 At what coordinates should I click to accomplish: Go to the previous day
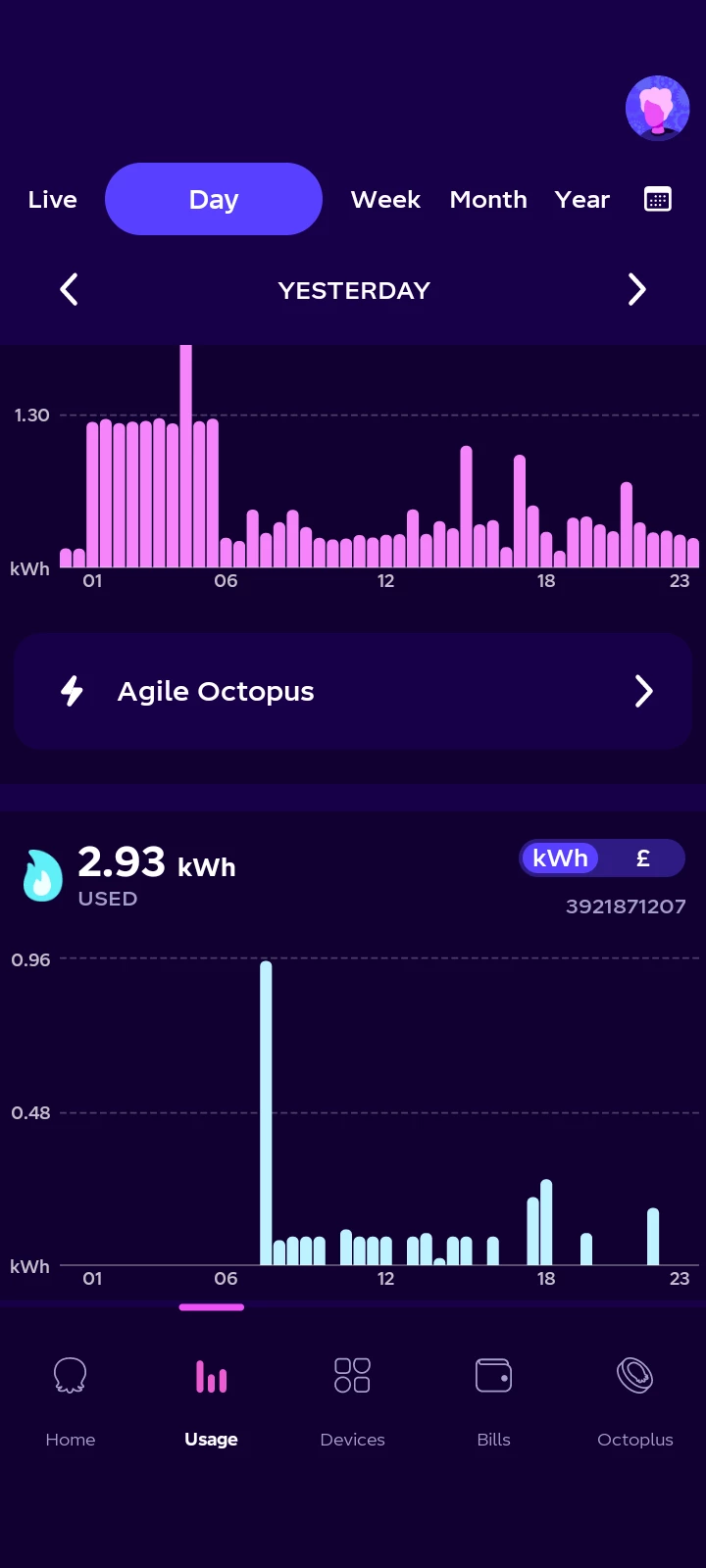coord(69,290)
